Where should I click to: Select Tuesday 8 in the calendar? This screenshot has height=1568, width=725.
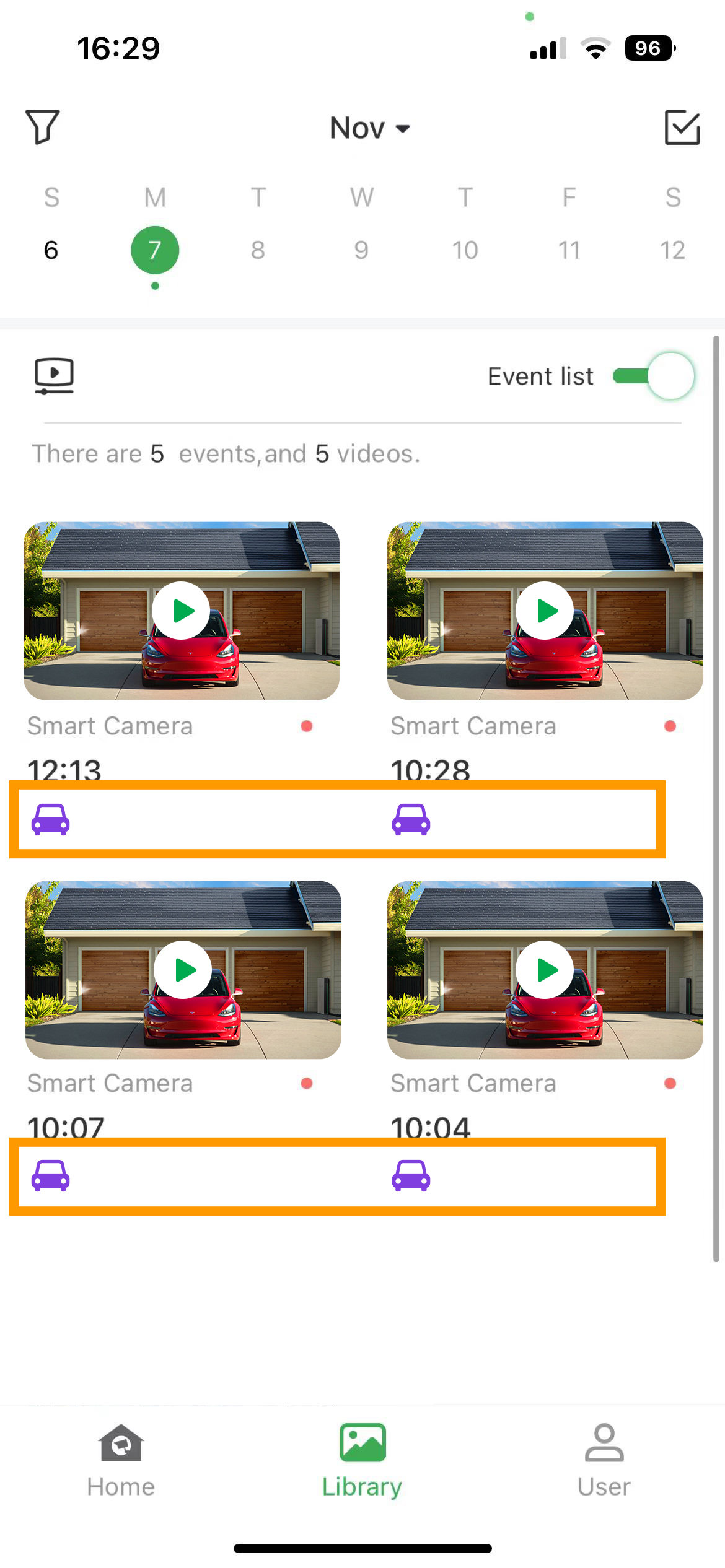point(258,250)
